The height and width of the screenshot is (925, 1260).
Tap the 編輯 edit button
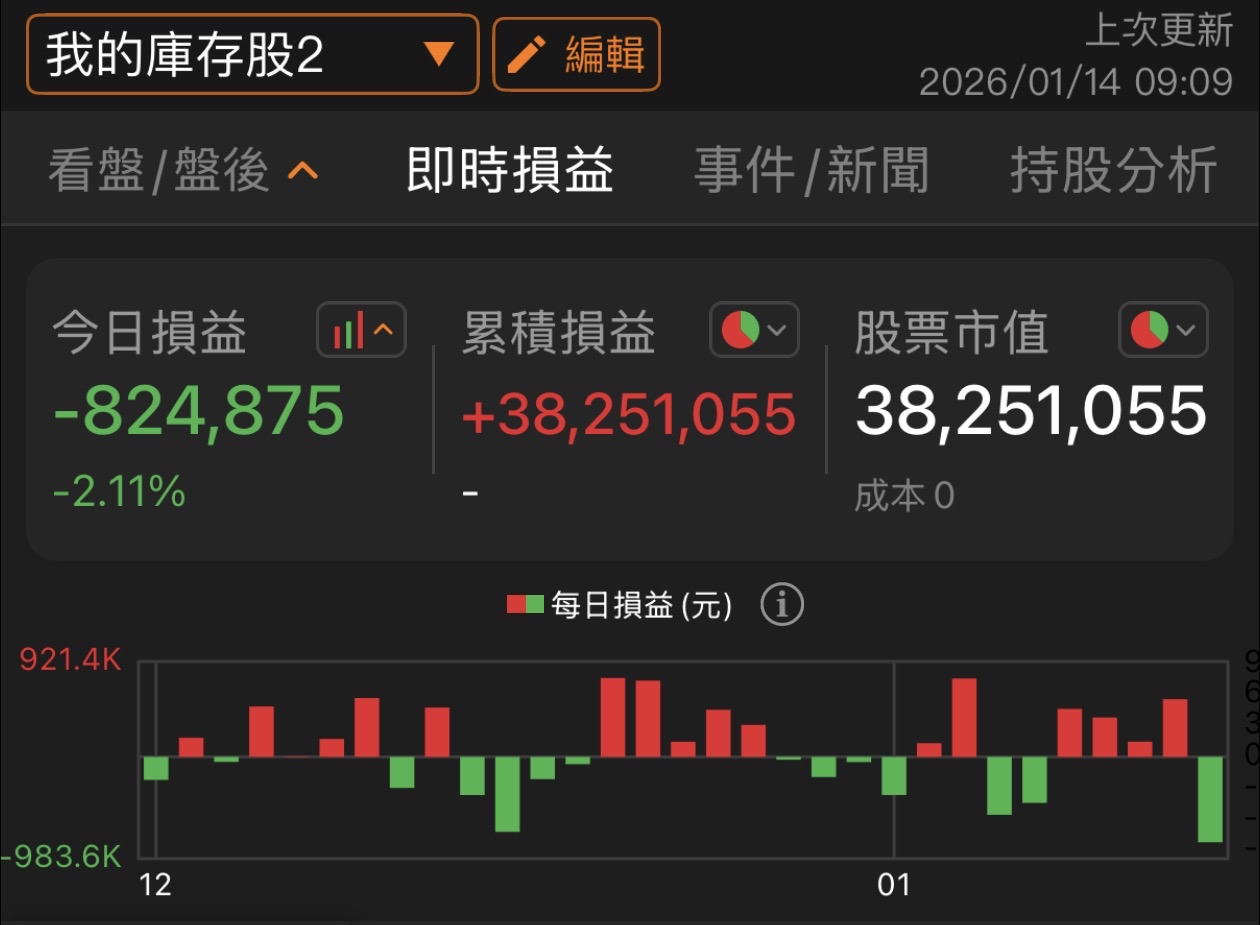click(x=576, y=54)
